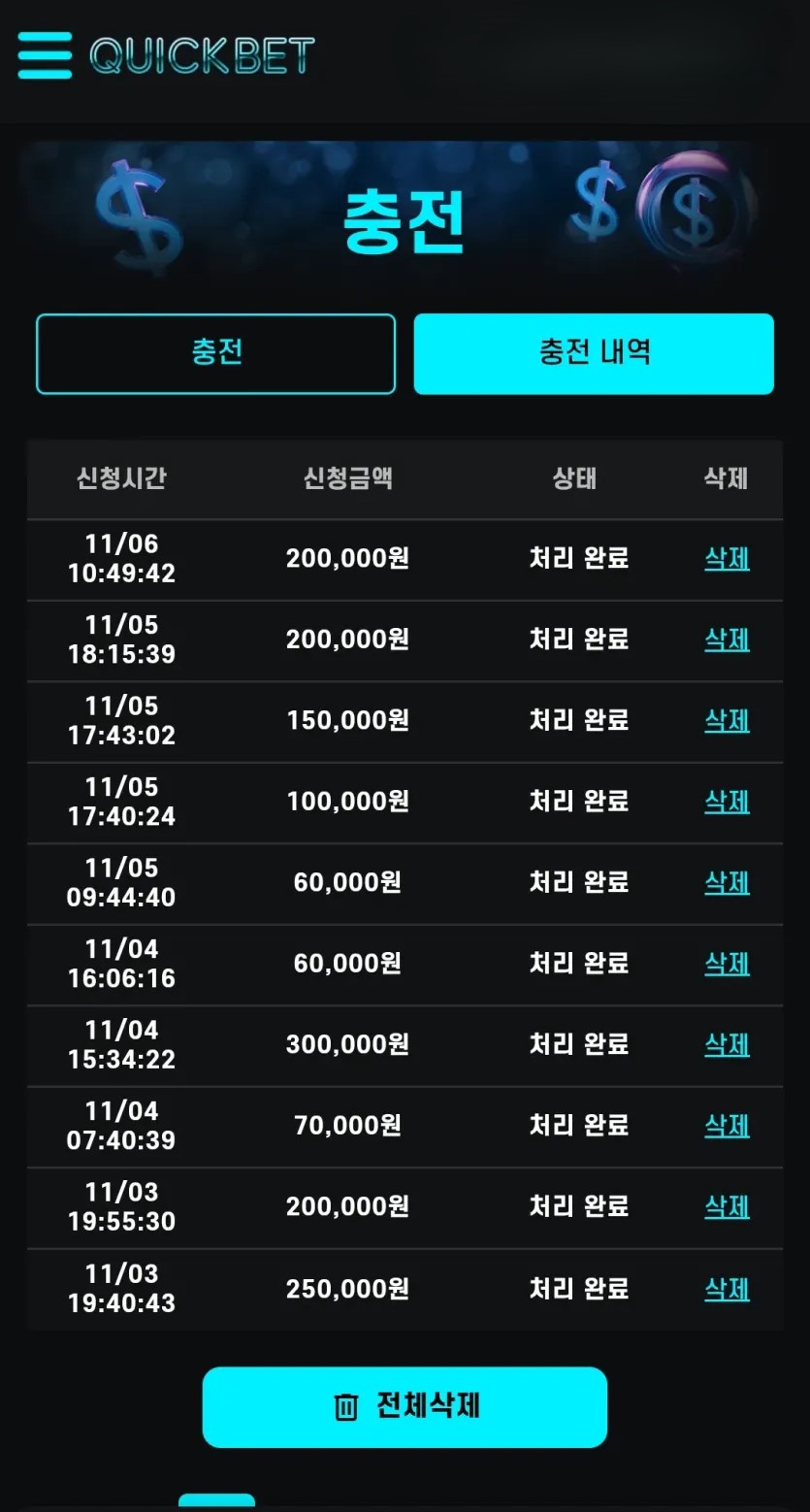Image resolution: width=810 pixels, height=1512 pixels.
Task: Delete the 11/03 19:40:43 record
Action: 727,1290
